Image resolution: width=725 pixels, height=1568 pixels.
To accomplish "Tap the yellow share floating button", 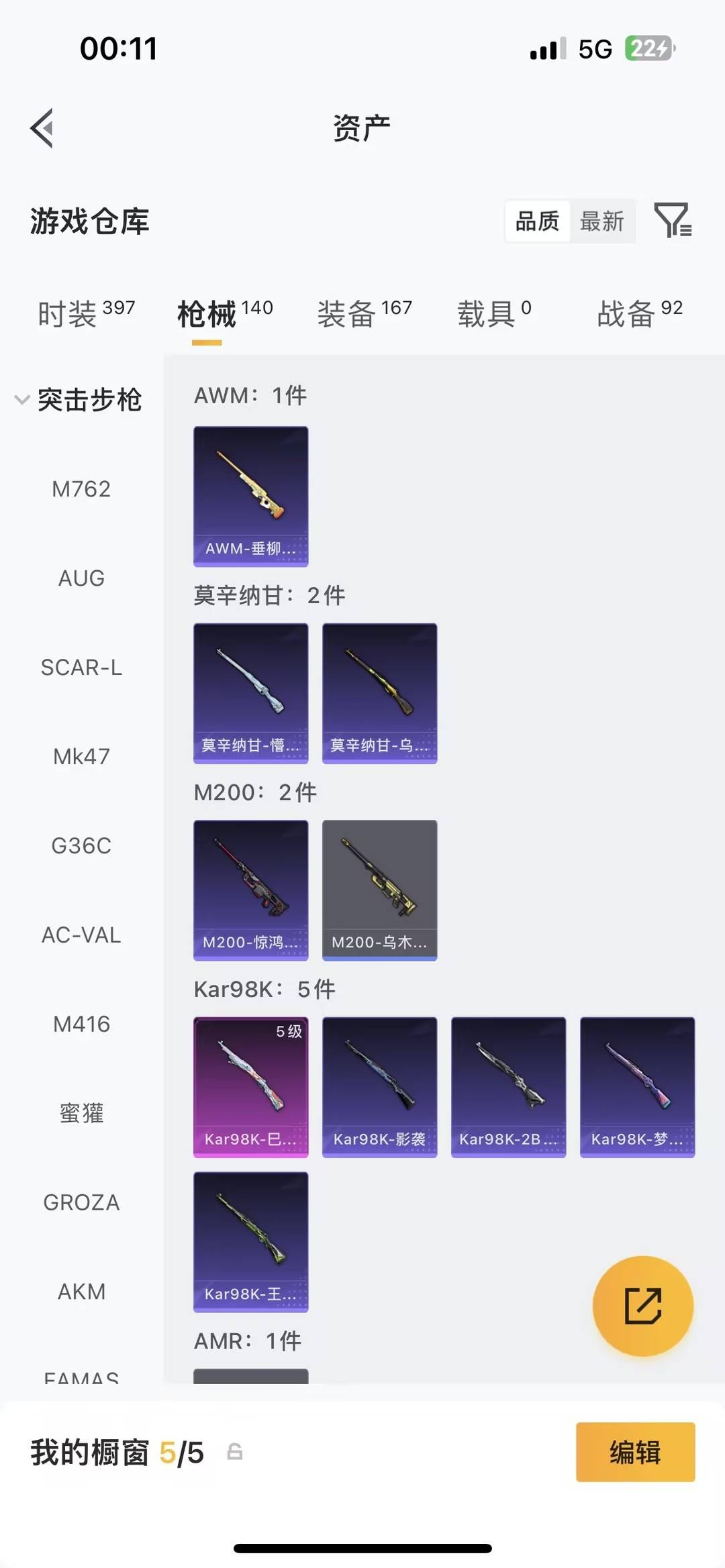I will pos(642,1306).
